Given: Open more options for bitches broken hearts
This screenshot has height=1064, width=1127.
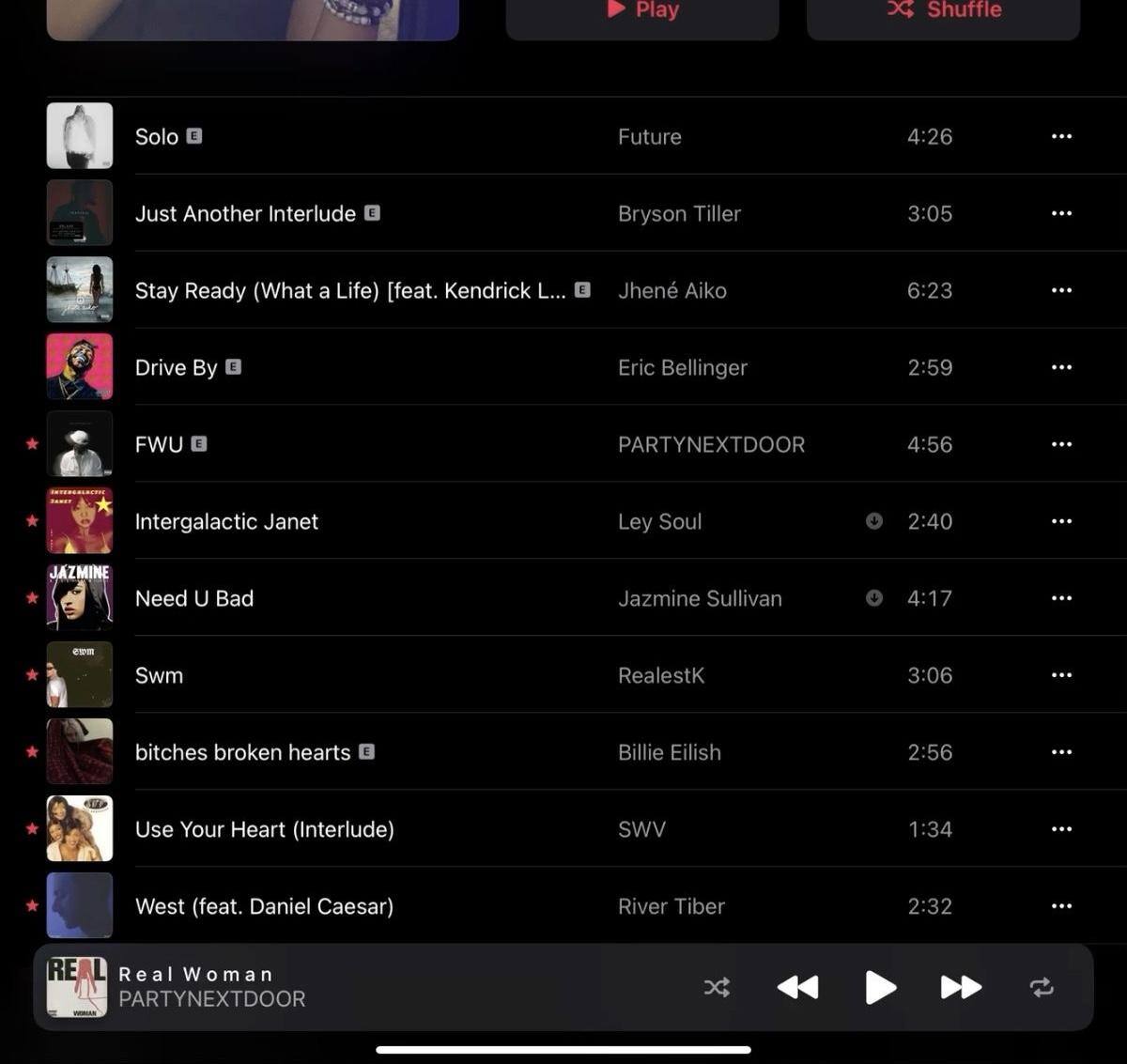Looking at the screenshot, I should 1061,753.
